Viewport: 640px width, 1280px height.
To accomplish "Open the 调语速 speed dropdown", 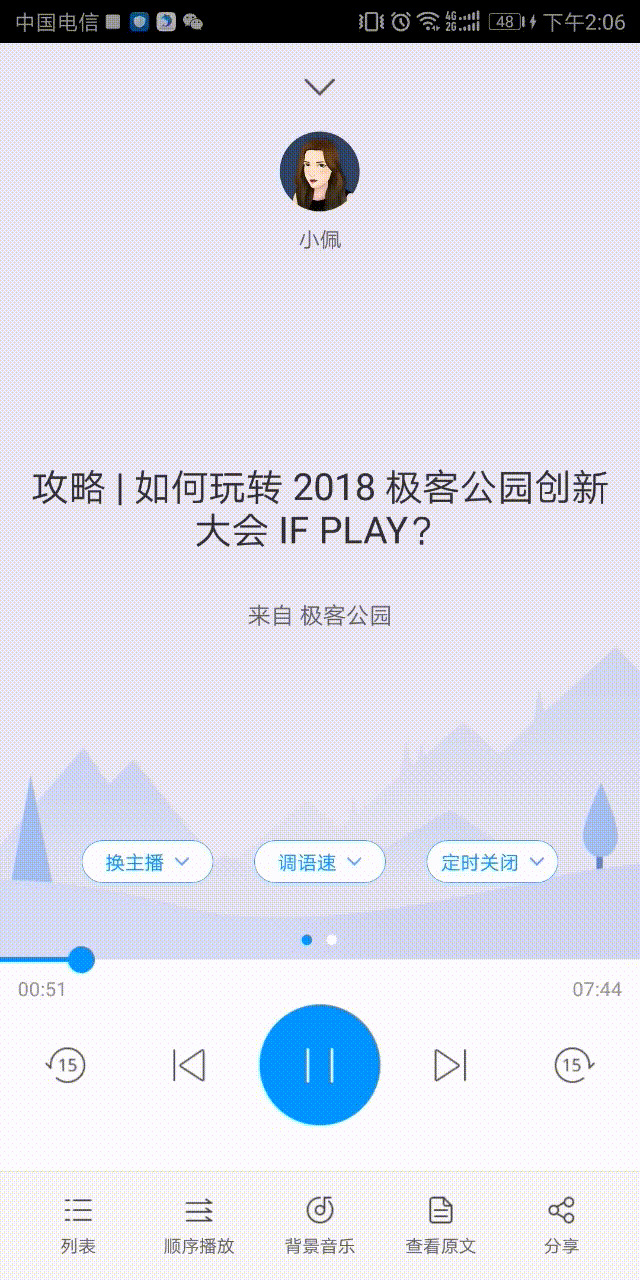I will tap(320, 862).
